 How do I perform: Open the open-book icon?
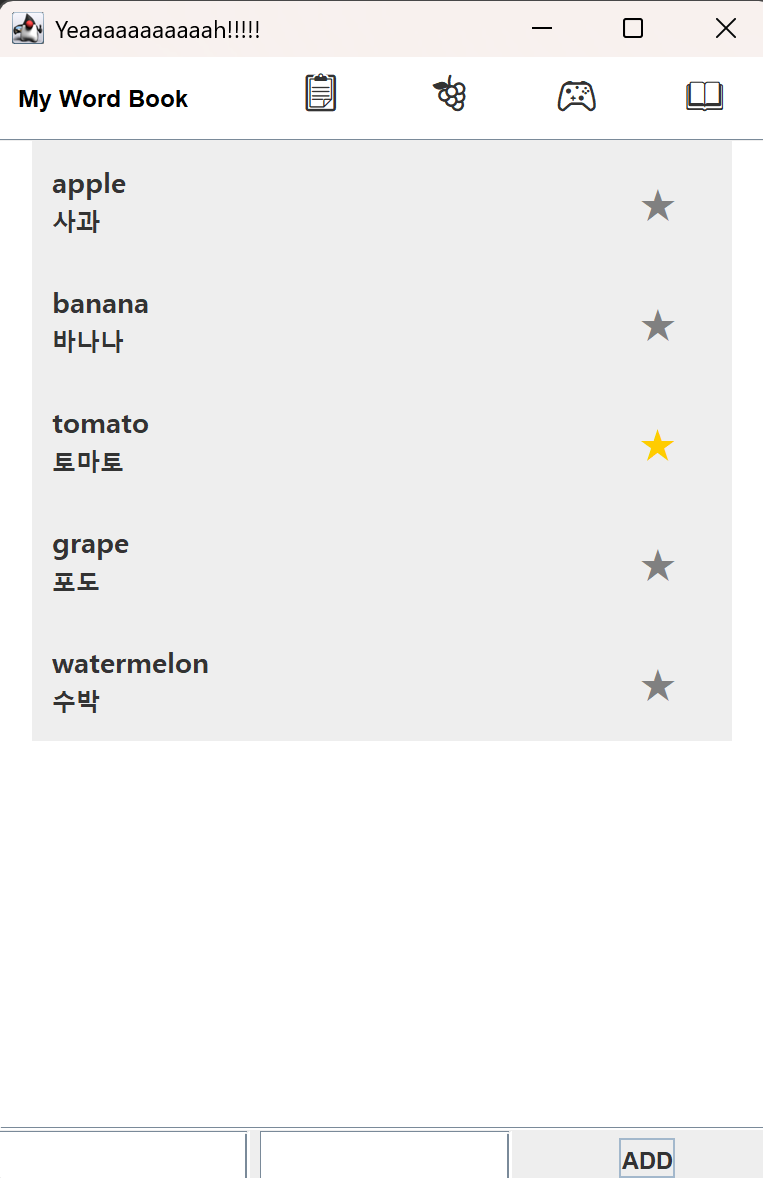coord(704,96)
